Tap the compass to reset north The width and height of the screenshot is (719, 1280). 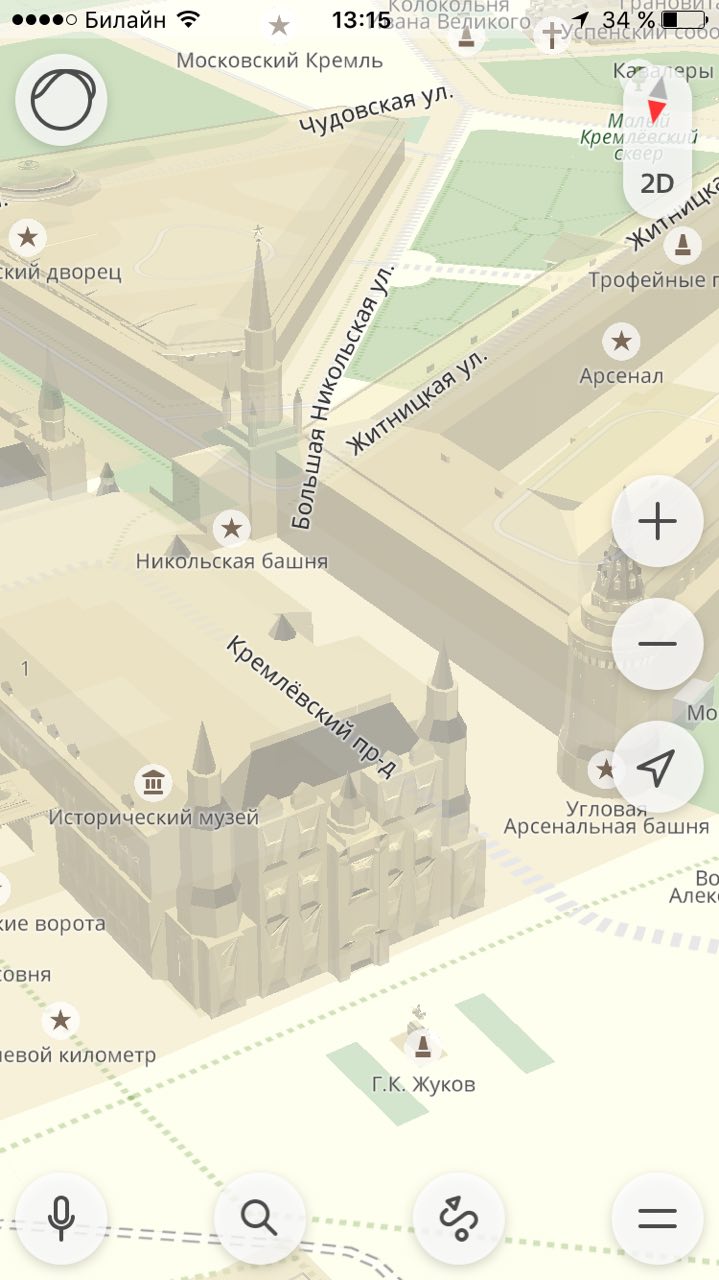(x=657, y=100)
